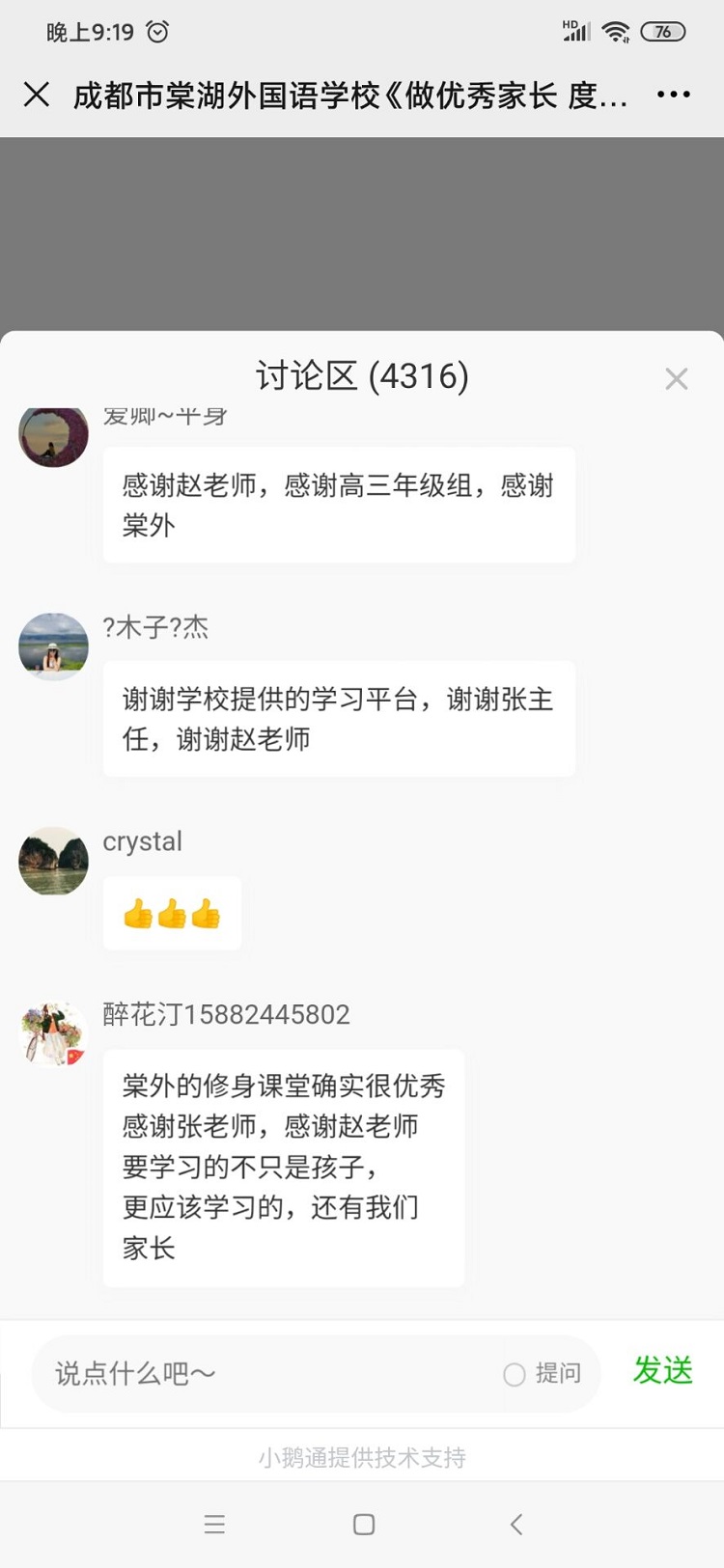Select the 提问 question option
This screenshot has width=724, height=1568.
click(543, 1373)
